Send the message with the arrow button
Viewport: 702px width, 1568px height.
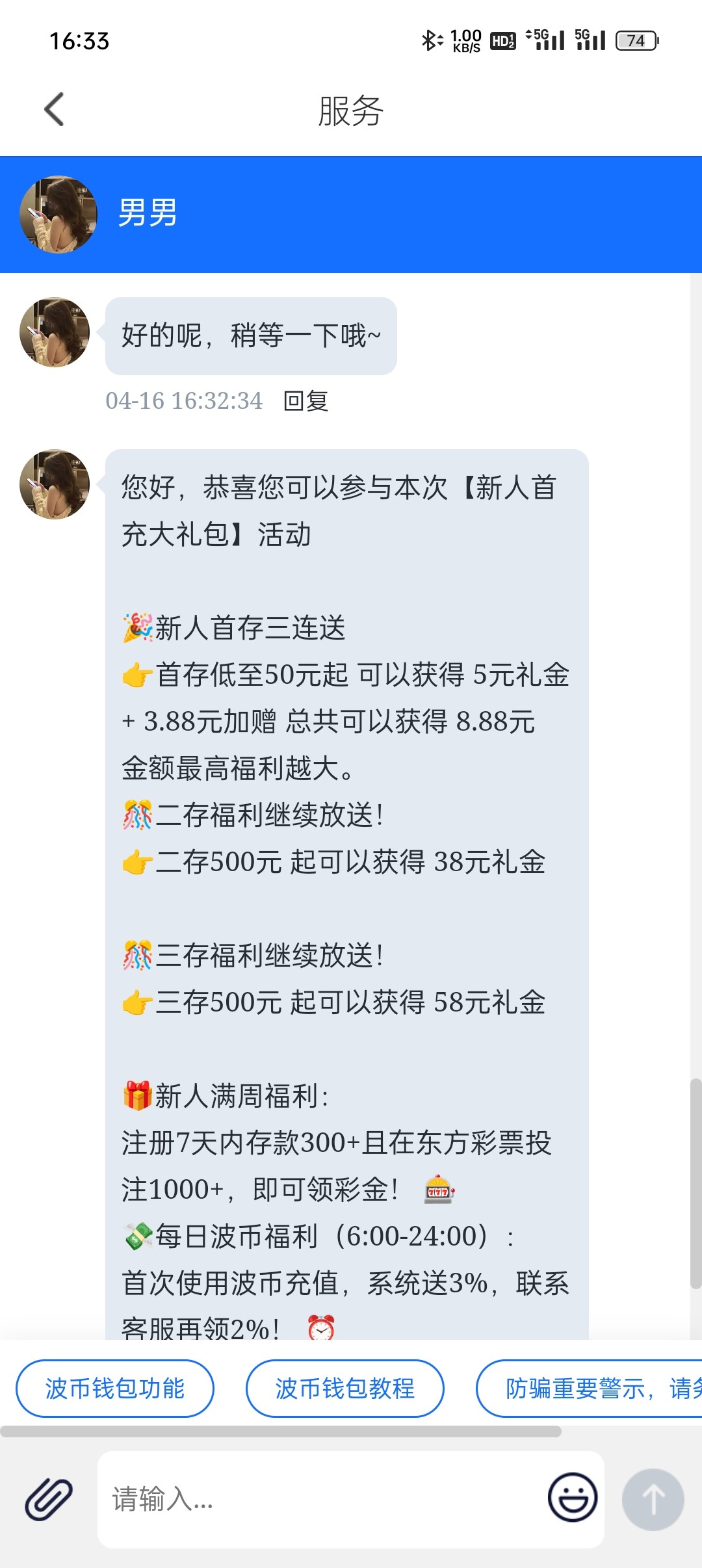(653, 1499)
